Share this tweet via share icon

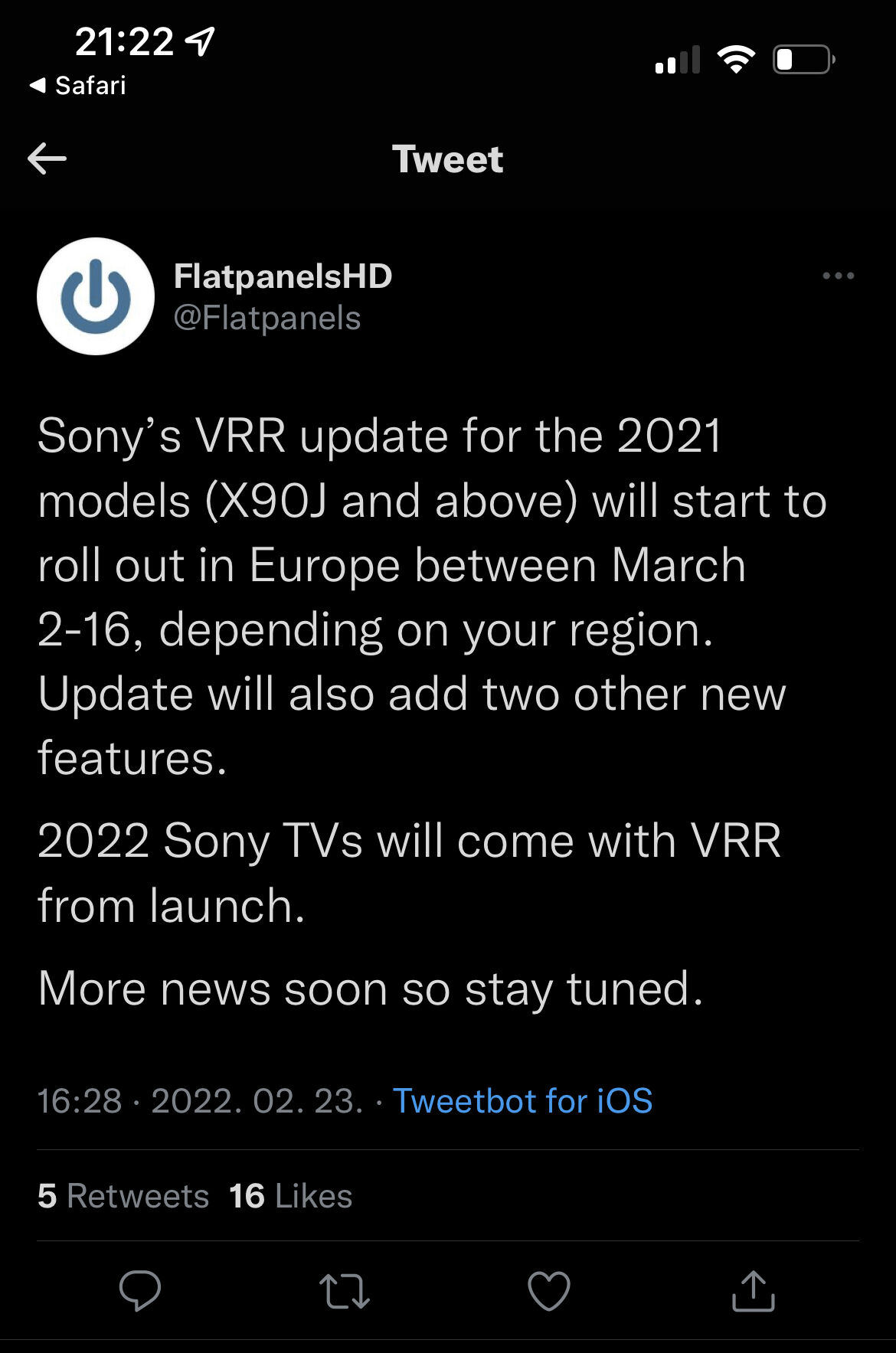754,1291
